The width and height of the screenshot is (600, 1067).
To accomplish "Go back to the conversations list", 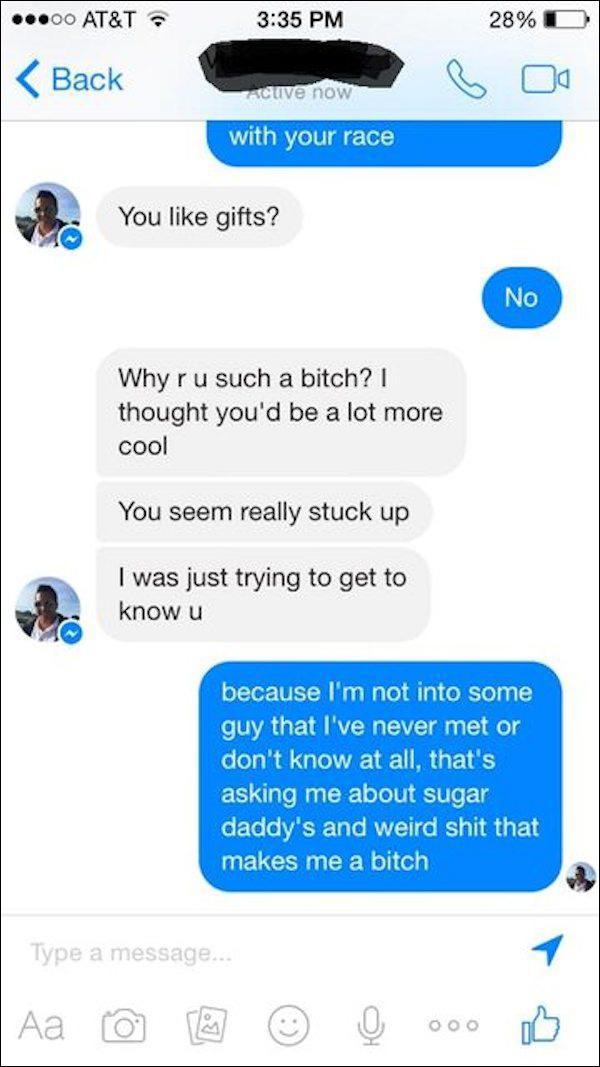I will (69, 80).
